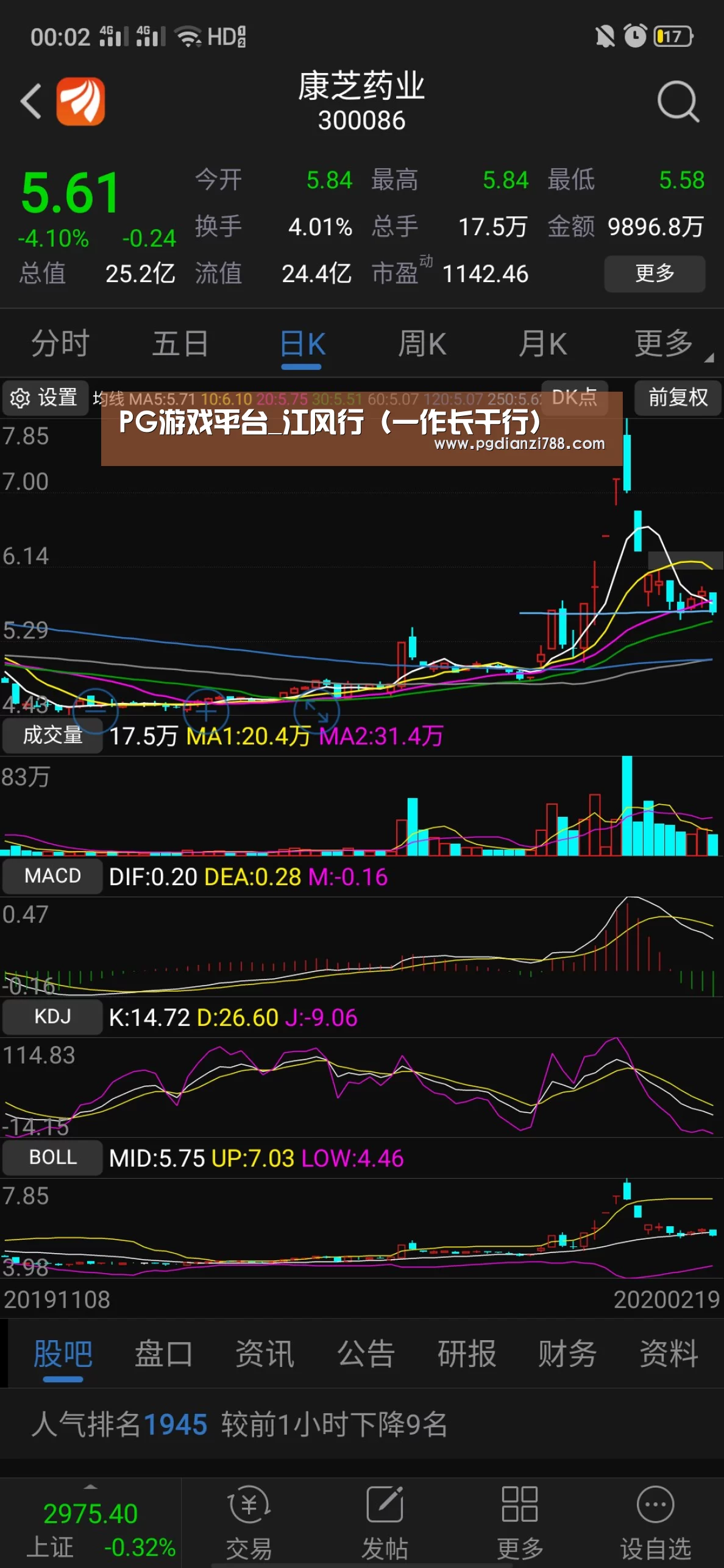The image size is (724, 1568).
Task: Select the 周K chart tab
Action: (x=422, y=343)
